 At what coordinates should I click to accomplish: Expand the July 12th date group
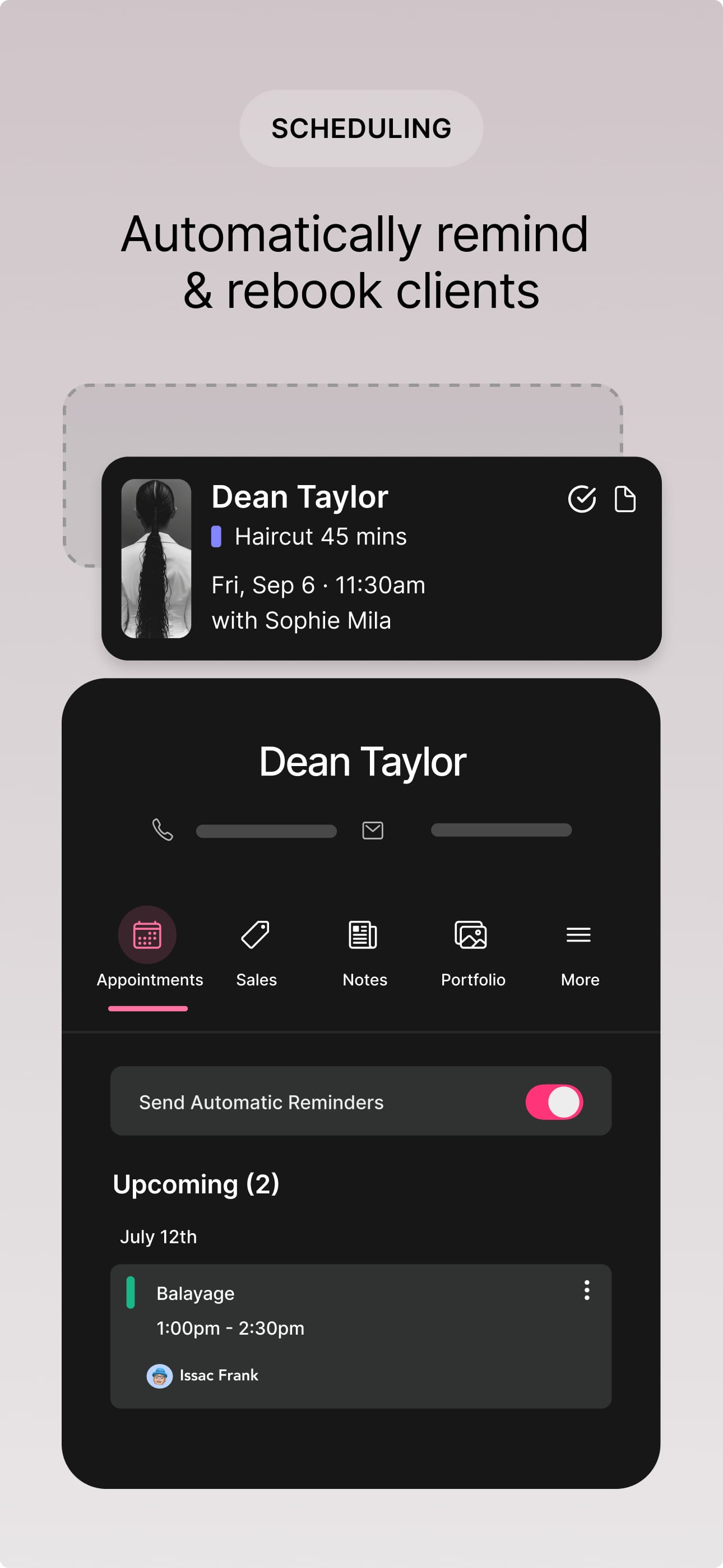(159, 1237)
